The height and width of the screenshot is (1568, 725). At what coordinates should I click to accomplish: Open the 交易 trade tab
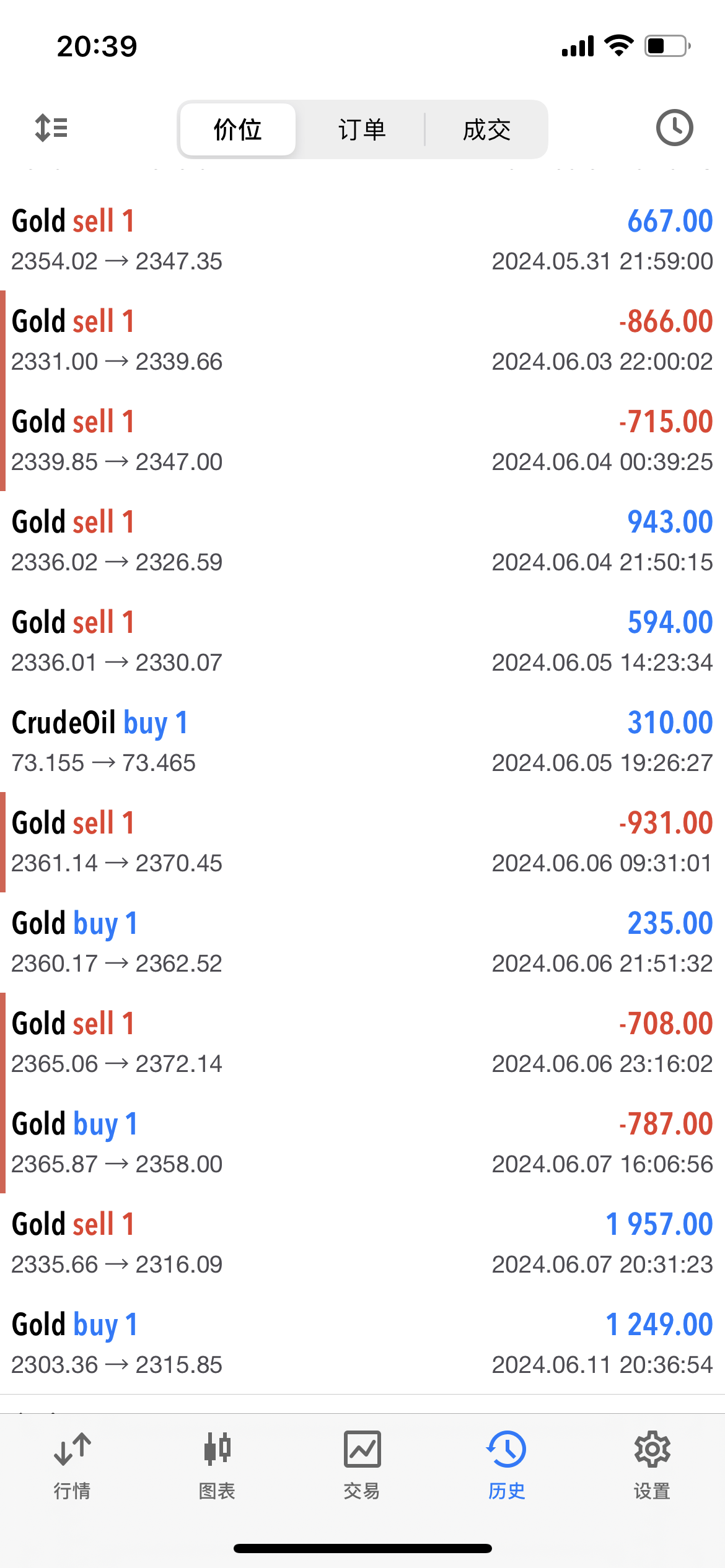(362, 1466)
